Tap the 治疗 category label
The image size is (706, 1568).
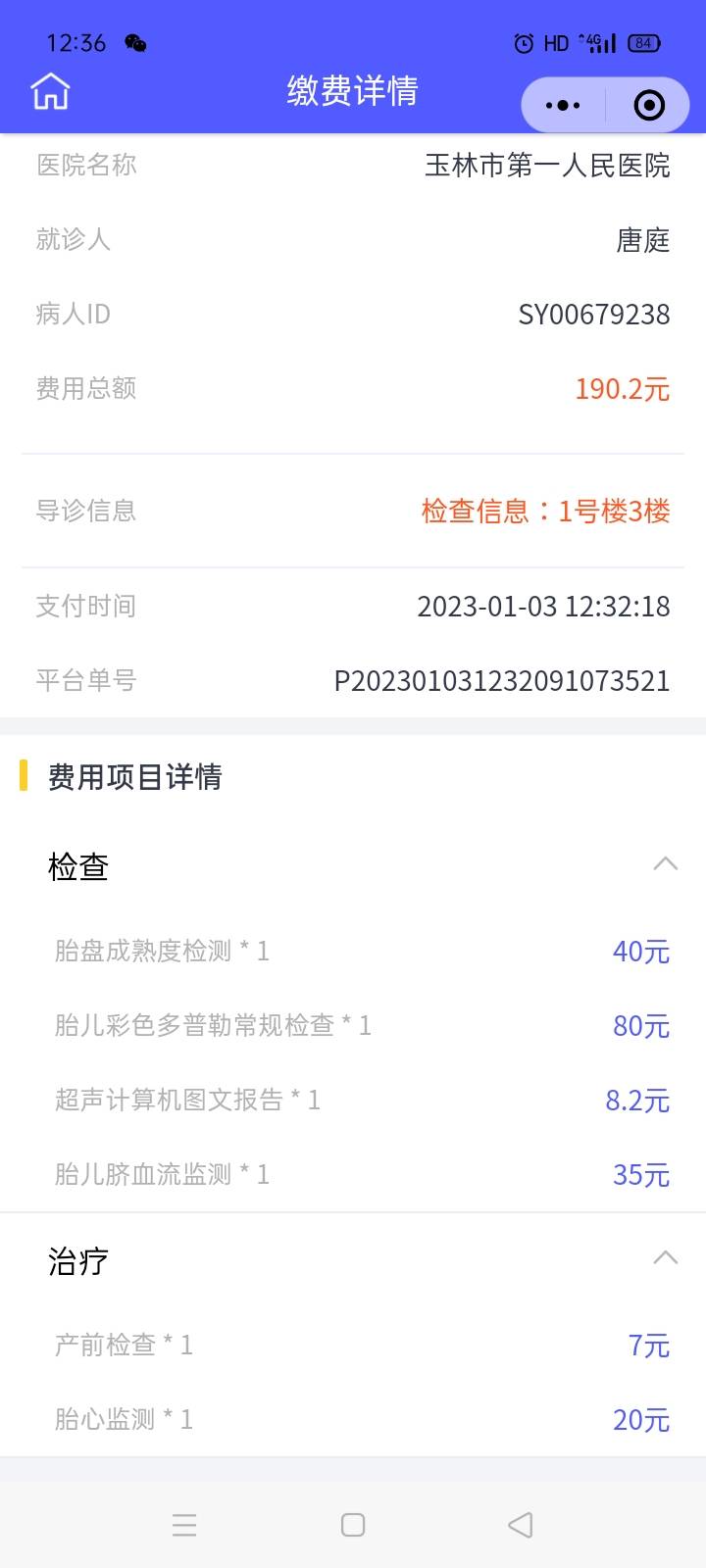pyautogui.click(x=77, y=1261)
